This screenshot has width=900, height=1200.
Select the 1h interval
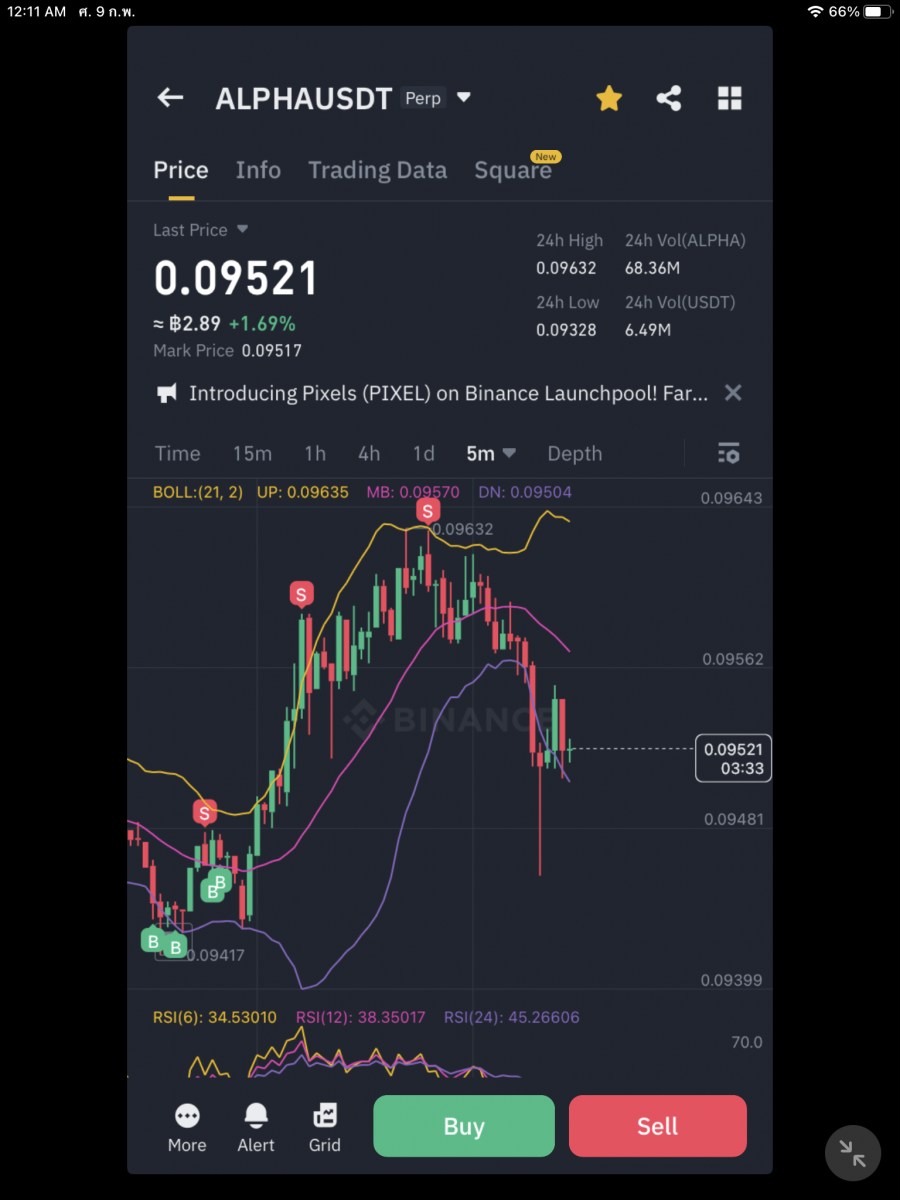pyautogui.click(x=315, y=454)
